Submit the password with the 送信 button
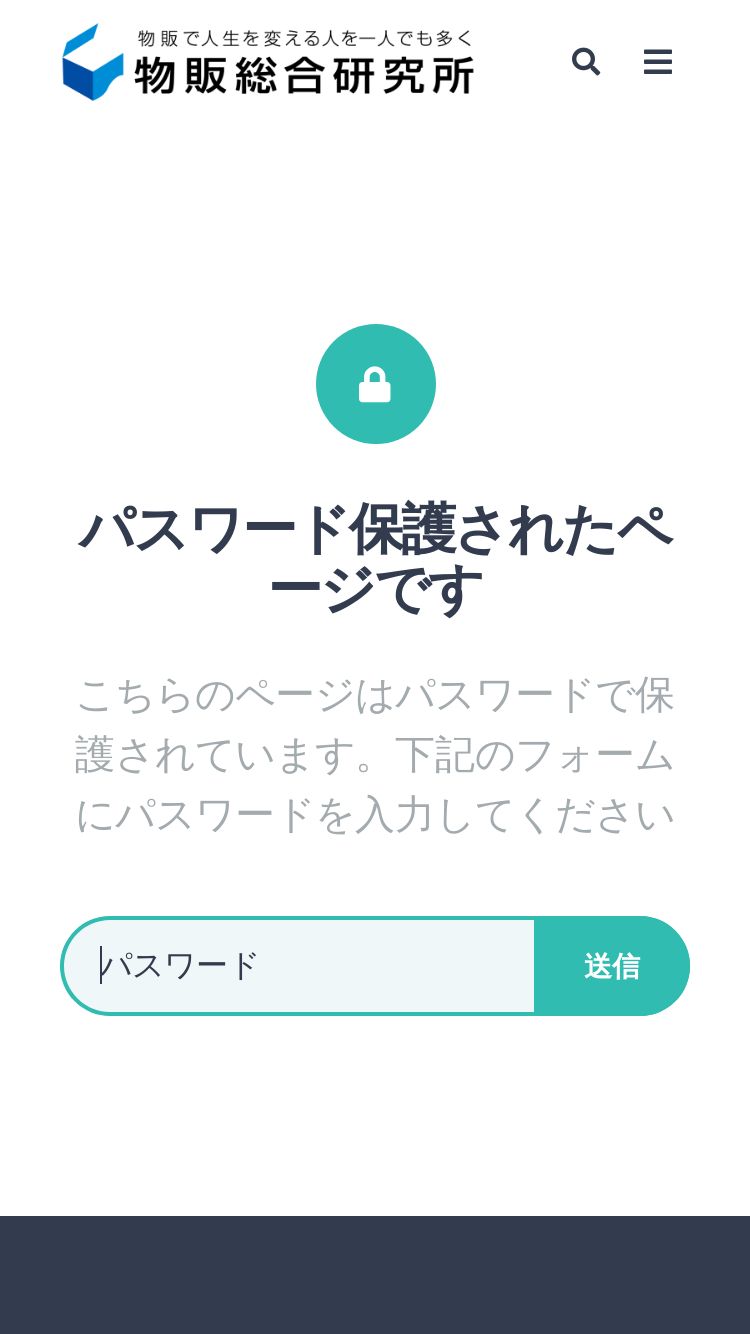This screenshot has height=1334, width=750. [x=612, y=966]
